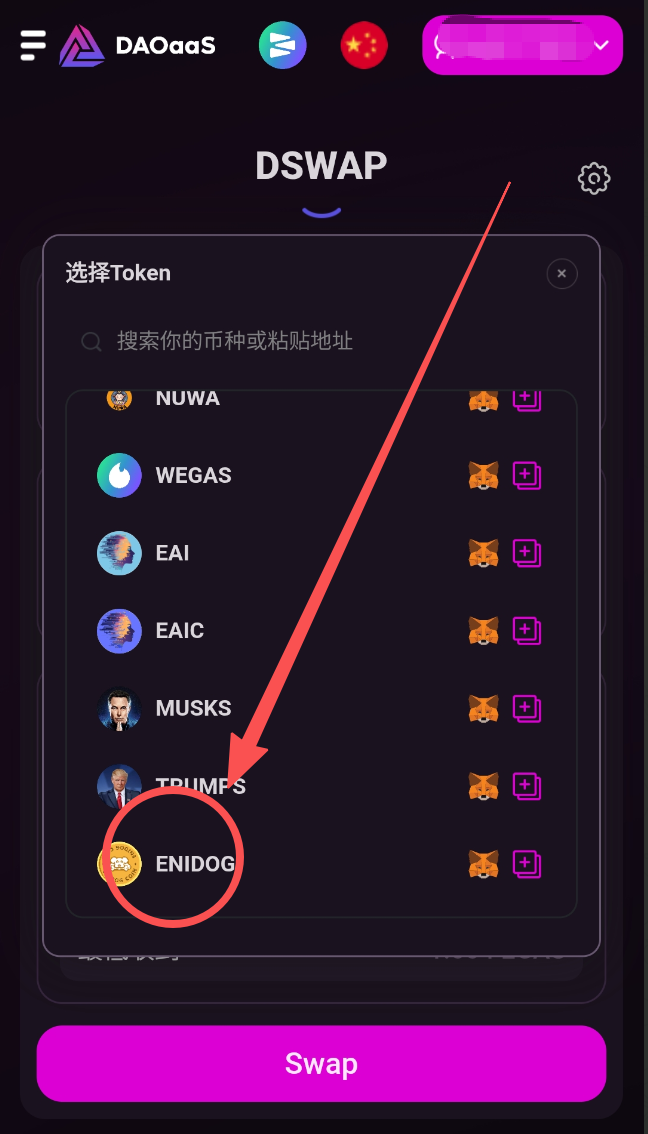Close the token selection dialog
648x1134 pixels.
coord(562,273)
